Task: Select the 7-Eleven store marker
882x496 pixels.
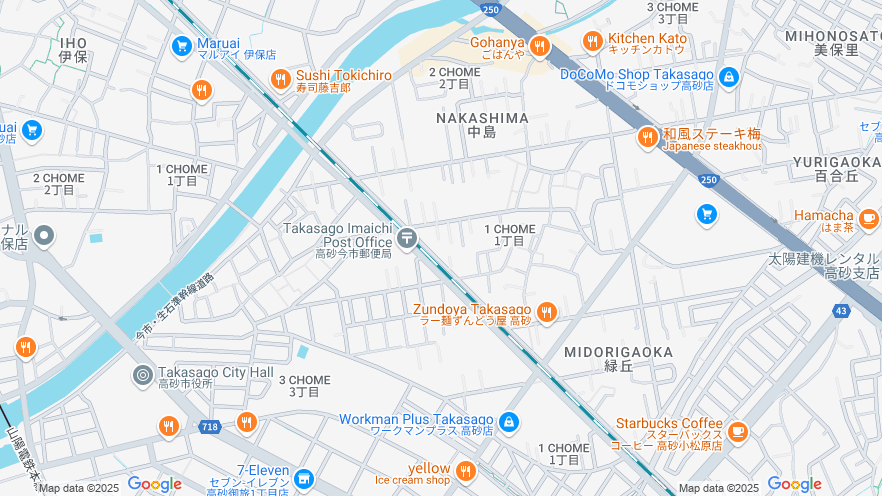Action: (x=304, y=479)
